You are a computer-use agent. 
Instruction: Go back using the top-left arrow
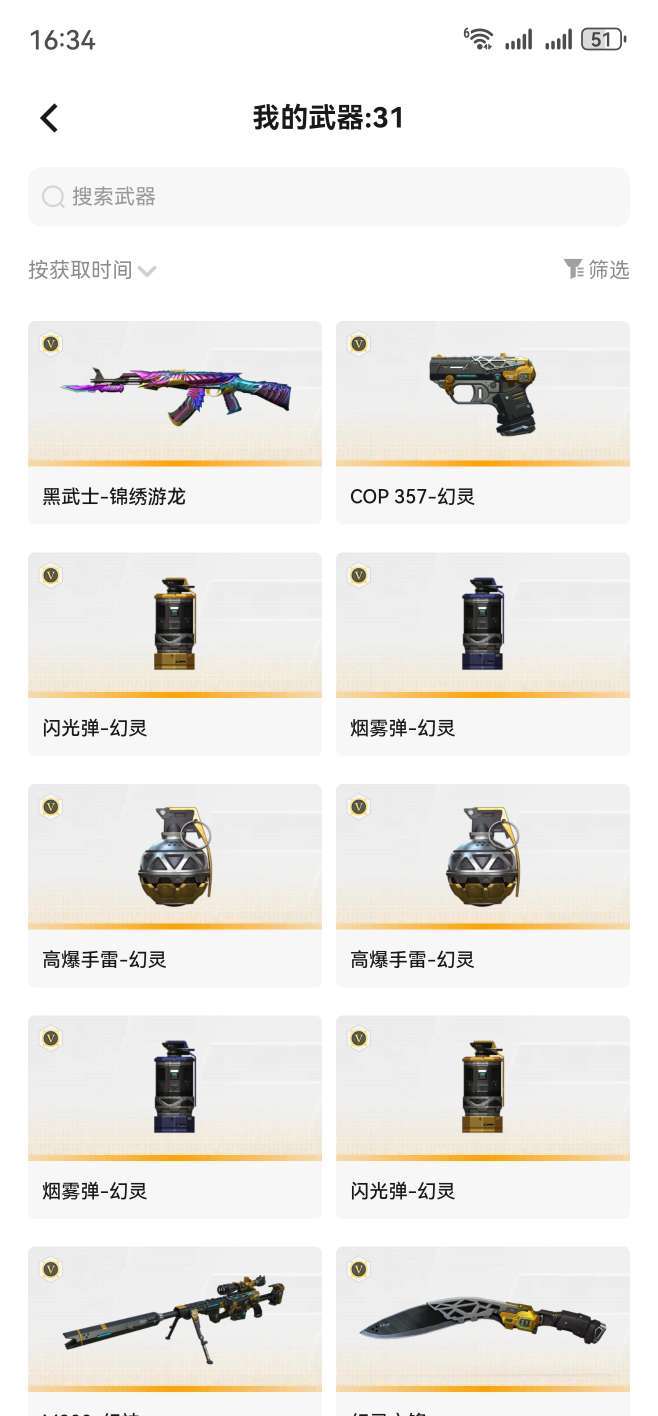(x=49, y=118)
